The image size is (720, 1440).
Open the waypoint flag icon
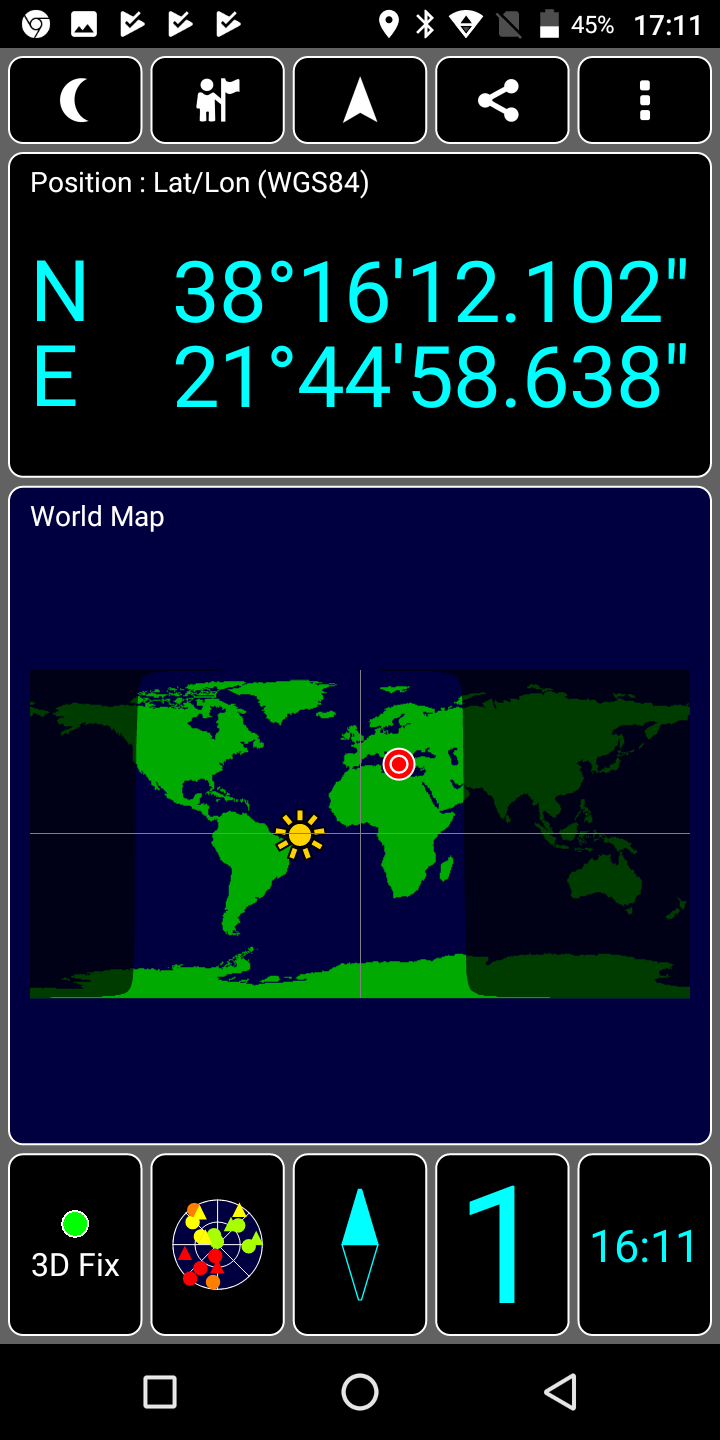[x=218, y=100]
